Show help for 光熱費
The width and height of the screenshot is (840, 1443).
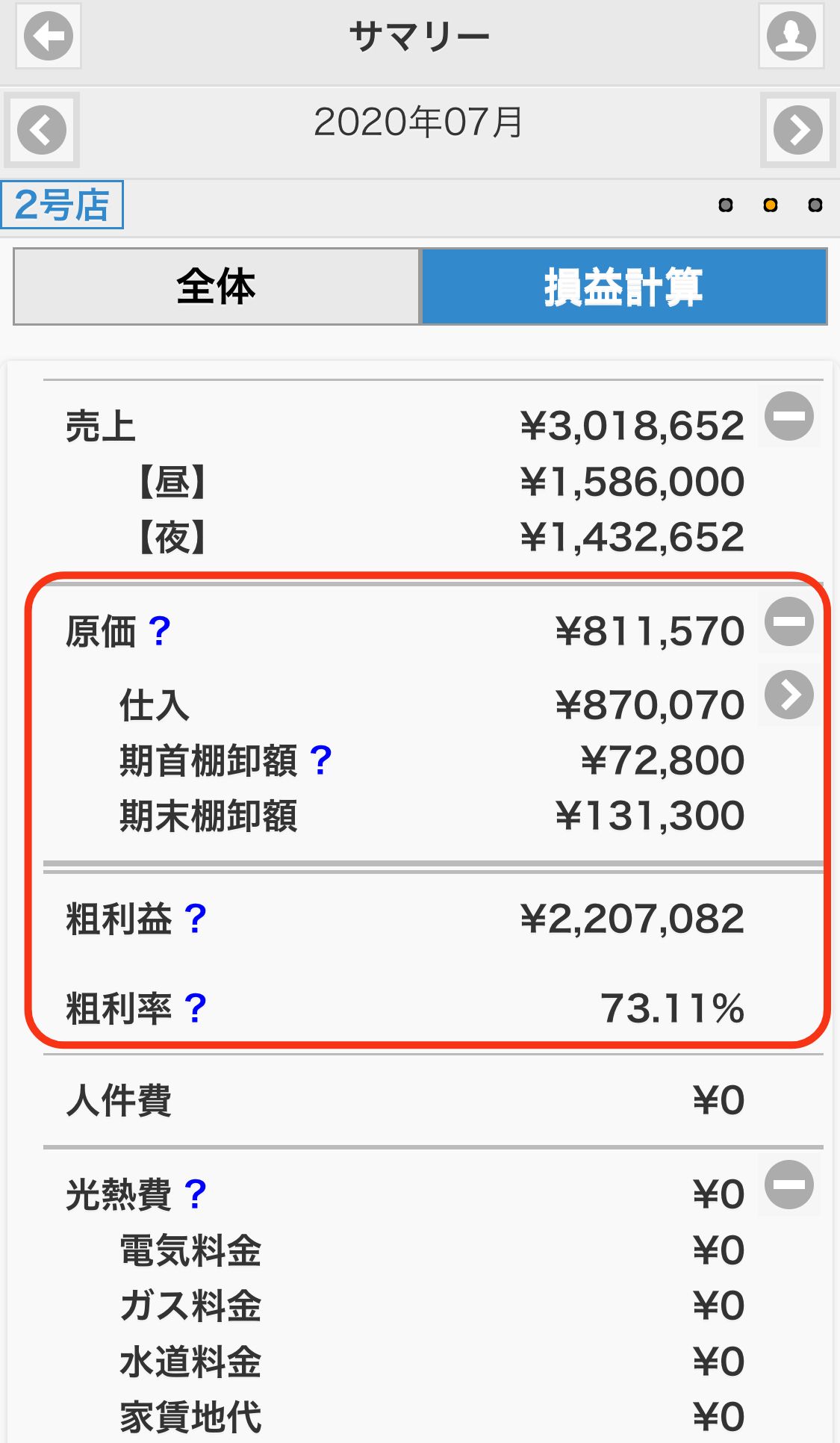tap(196, 1194)
